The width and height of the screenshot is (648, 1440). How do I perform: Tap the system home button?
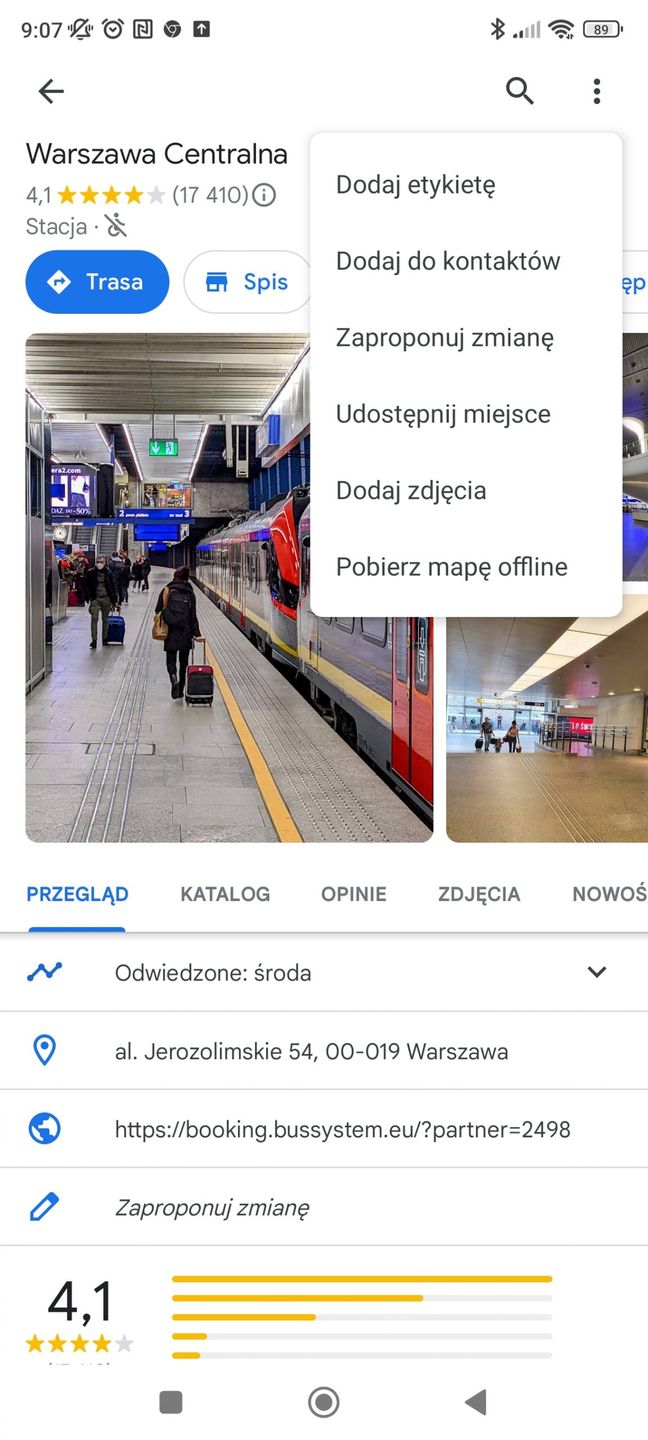[323, 1402]
